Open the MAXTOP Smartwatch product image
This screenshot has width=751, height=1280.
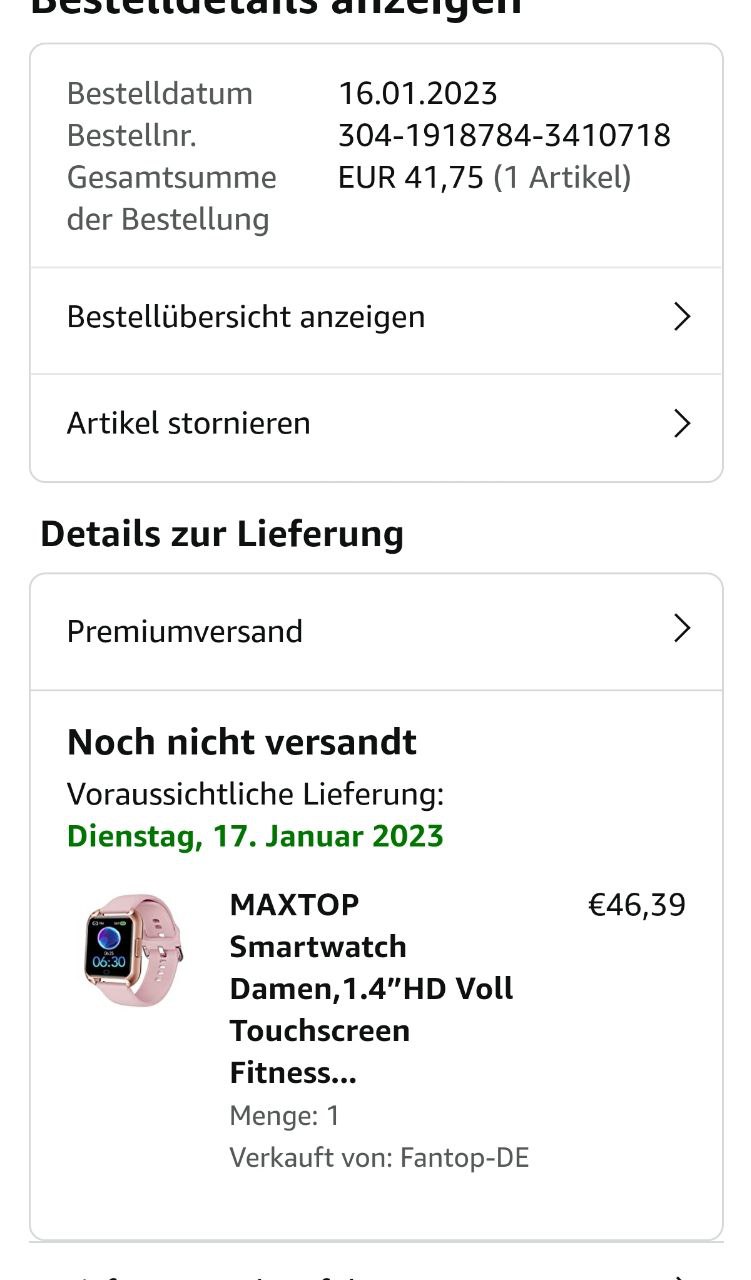coord(134,950)
